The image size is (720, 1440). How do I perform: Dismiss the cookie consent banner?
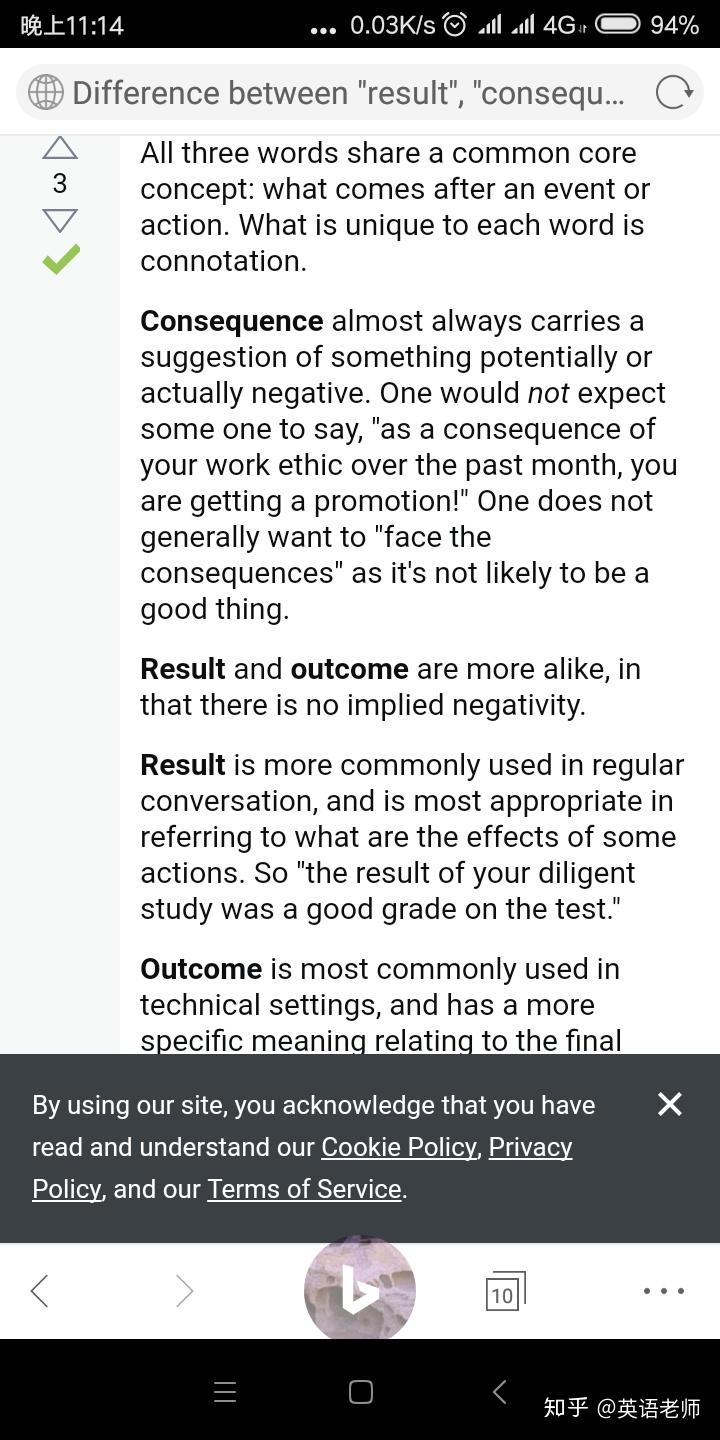[x=669, y=1104]
